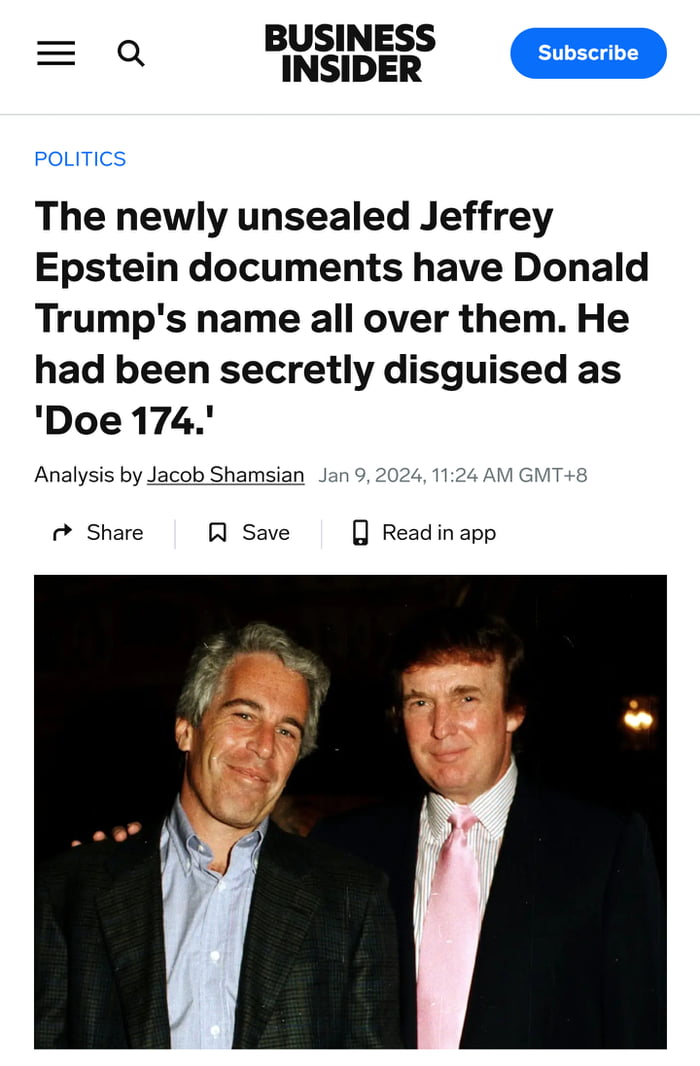Open author Jacob Shamsian's profile
Viewport: 700px width, 1066px height.
[x=225, y=475]
